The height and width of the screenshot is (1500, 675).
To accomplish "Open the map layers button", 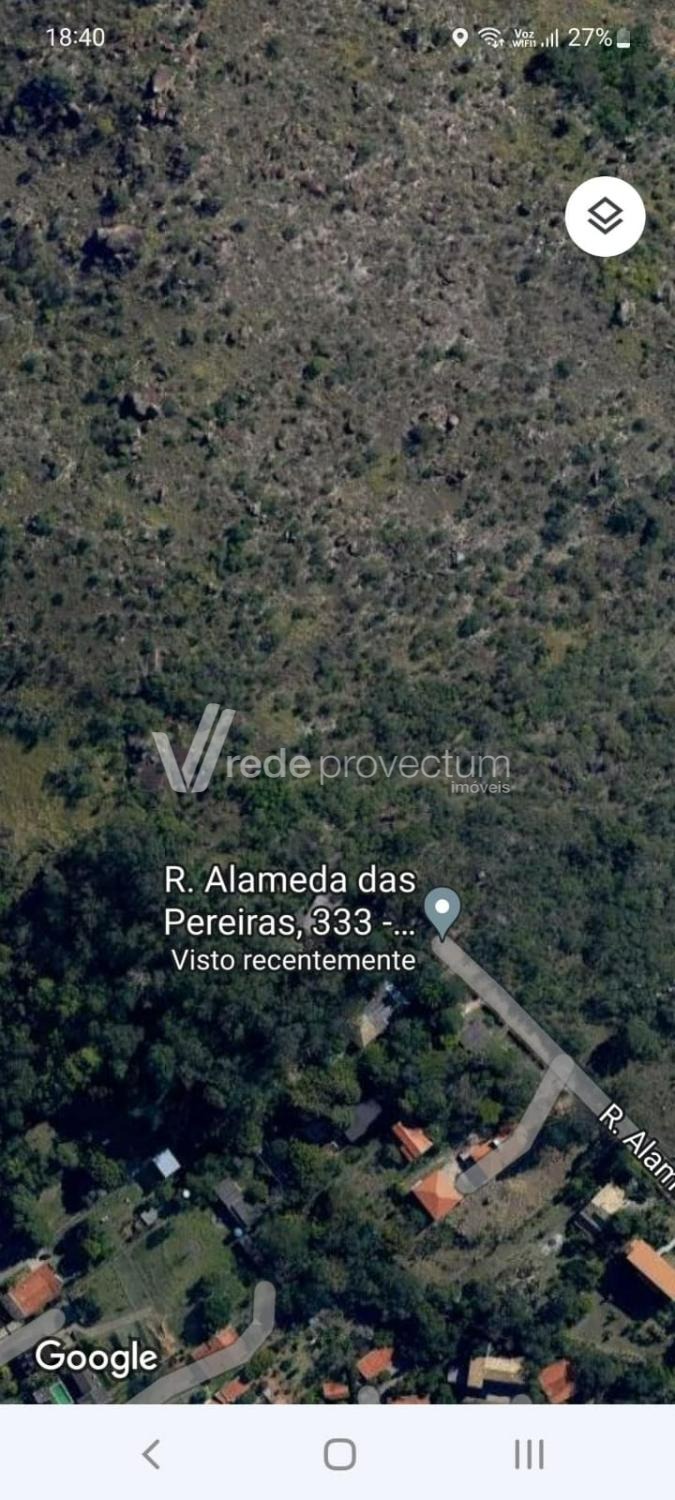I will 605,216.
